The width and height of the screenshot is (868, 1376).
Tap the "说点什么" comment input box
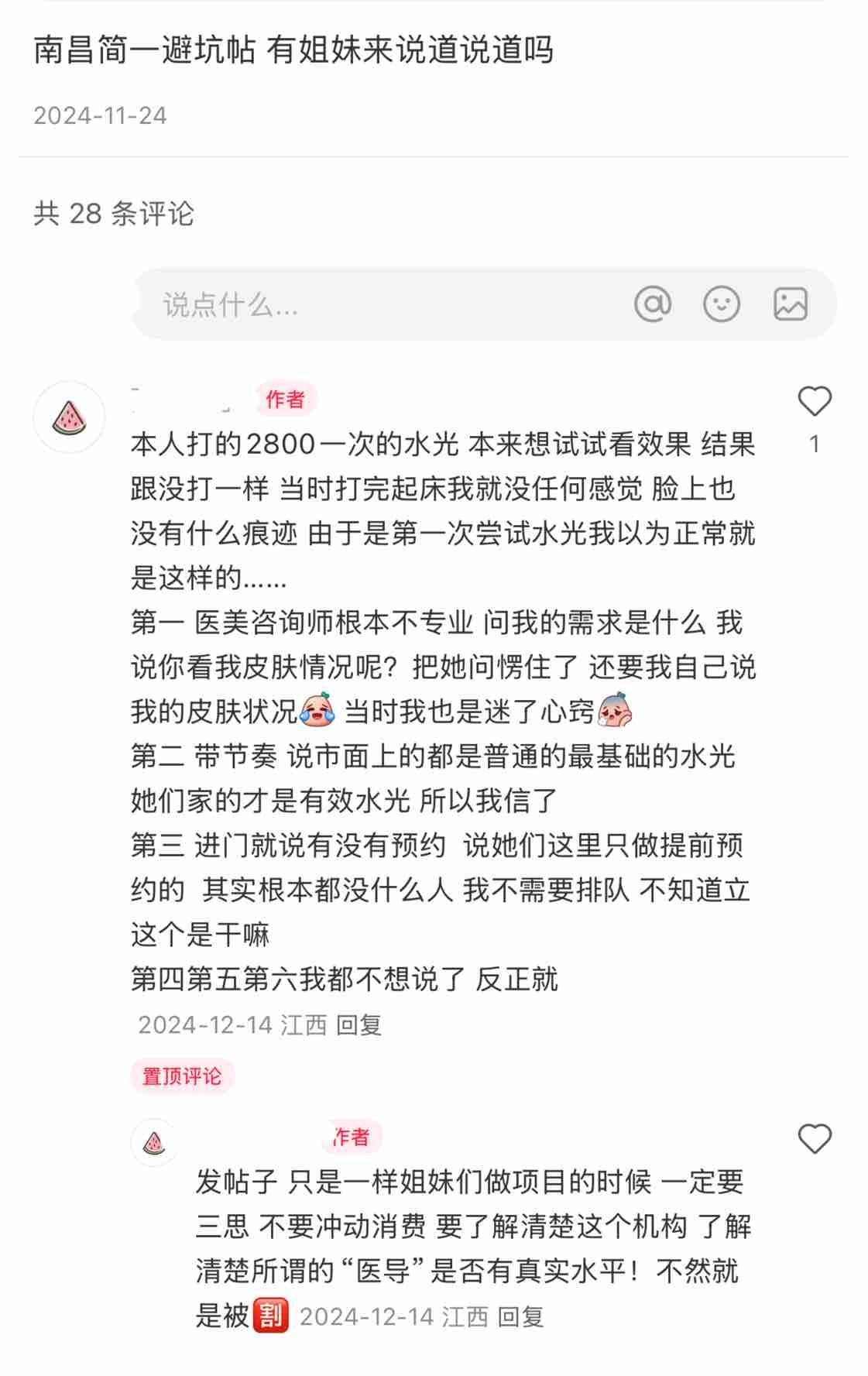tap(372, 305)
